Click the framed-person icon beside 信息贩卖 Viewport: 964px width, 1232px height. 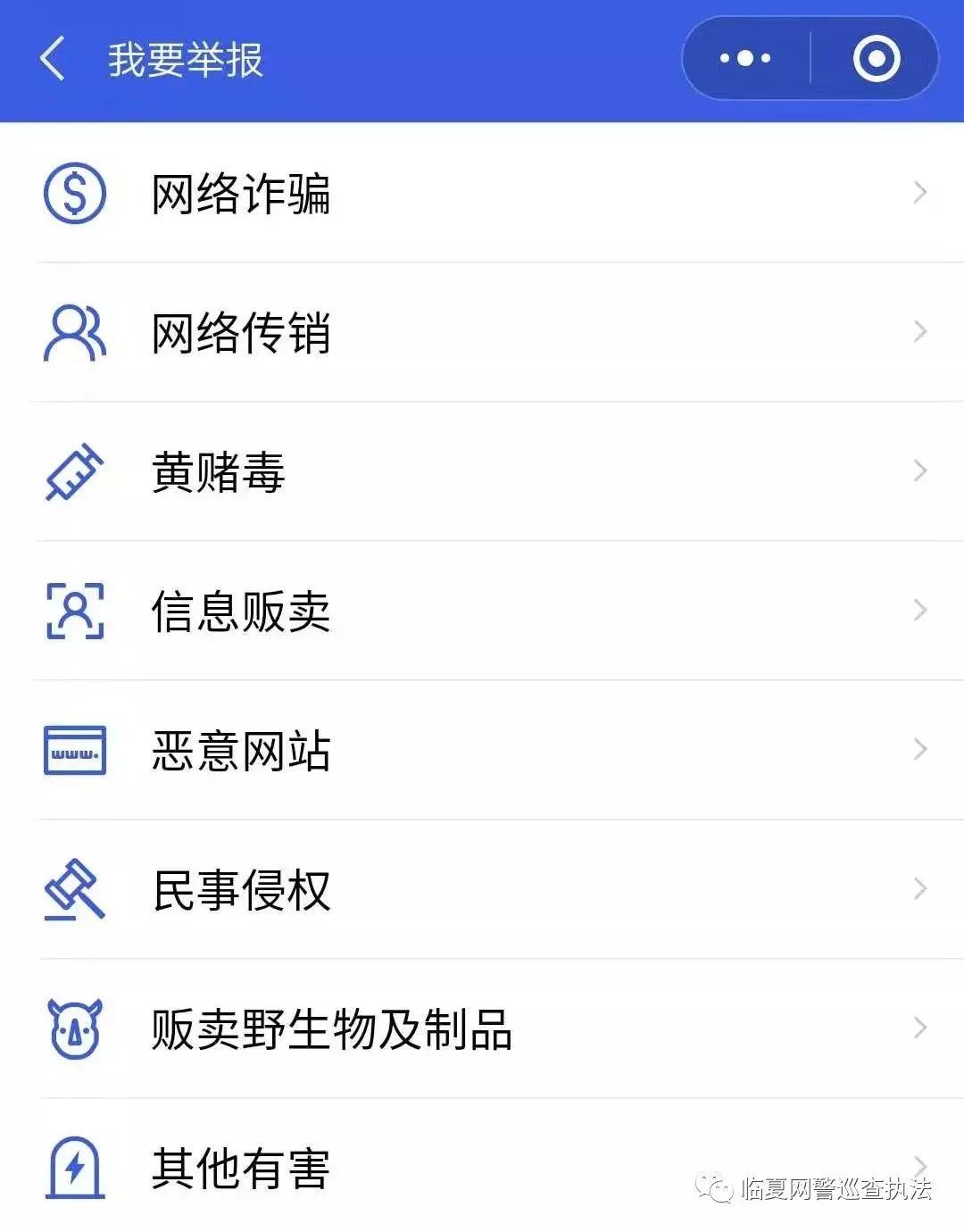[75, 612]
